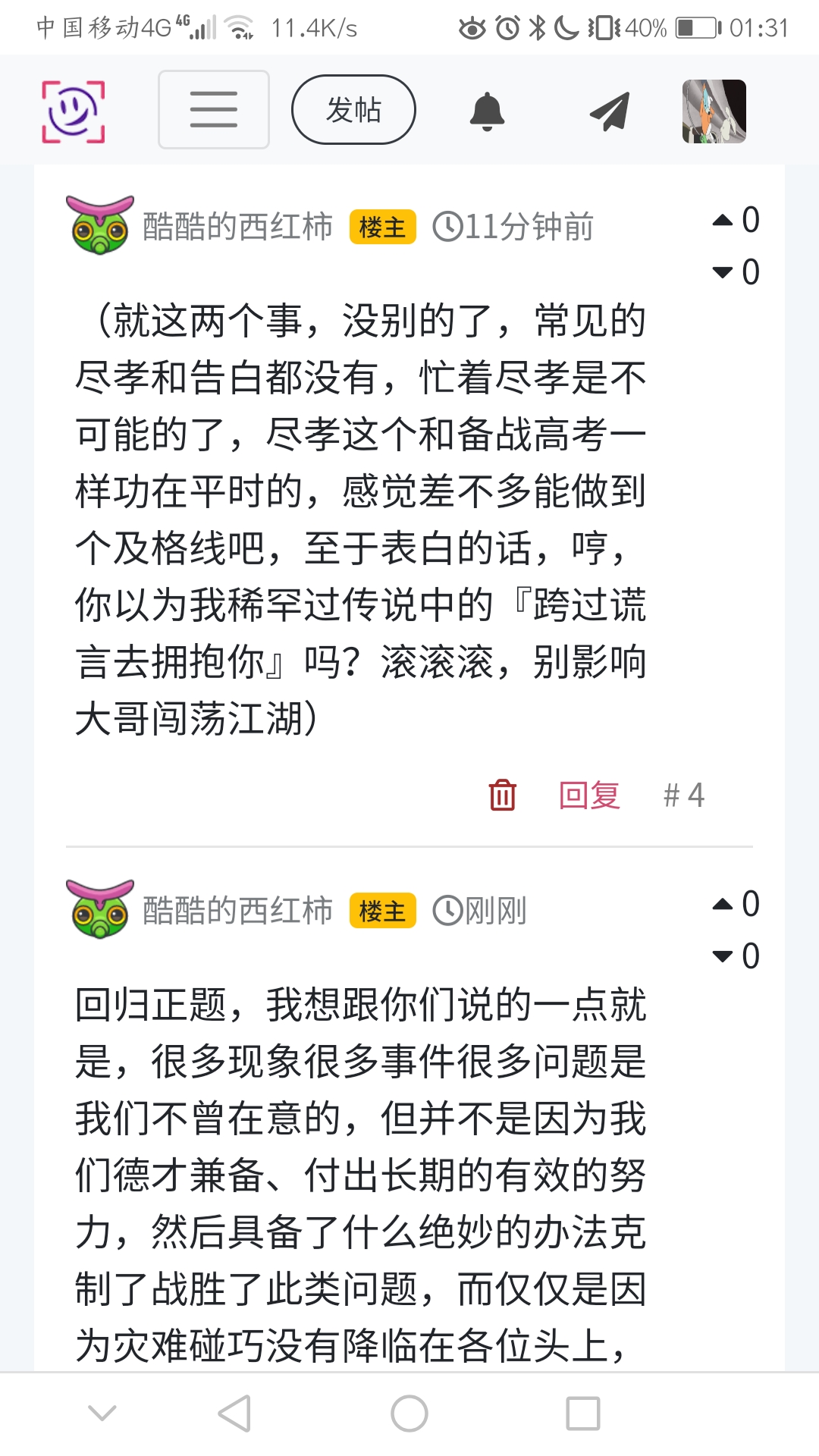Open 酷酷的西红柿's profile on the 11分钟前 post
Viewport: 819px width, 1456px height.
pos(237,227)
